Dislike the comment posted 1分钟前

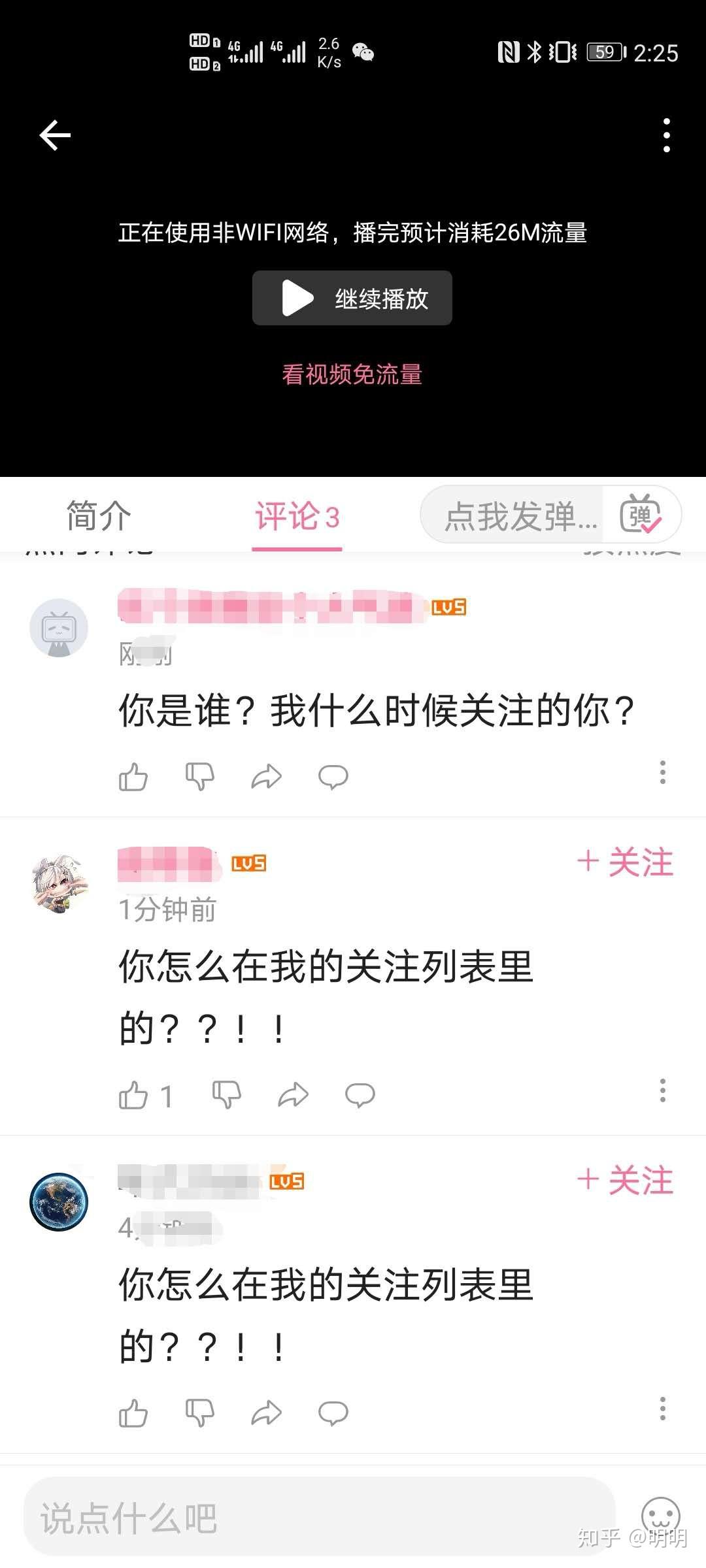(x=227, y=1095)
